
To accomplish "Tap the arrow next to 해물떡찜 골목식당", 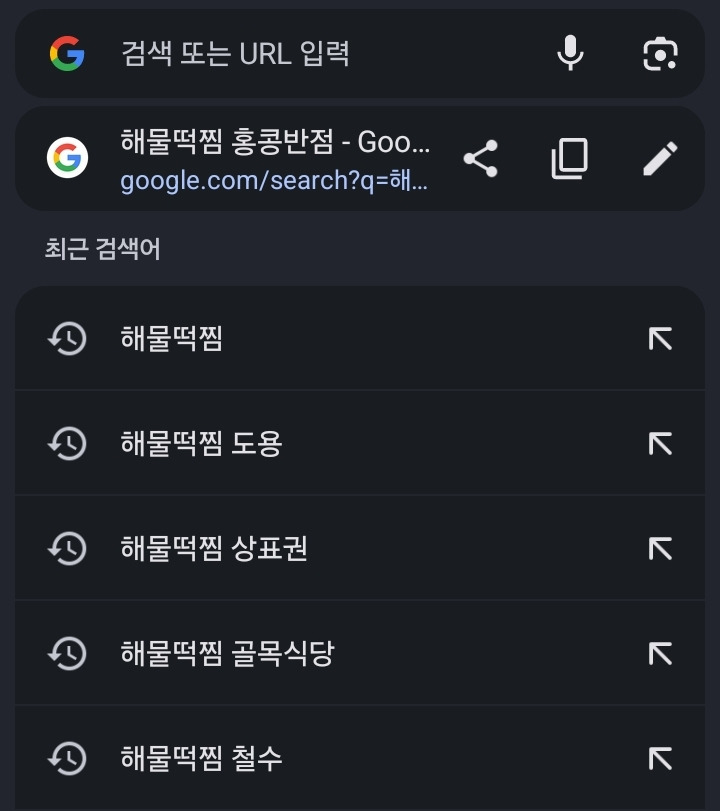I will coord(660,653).
